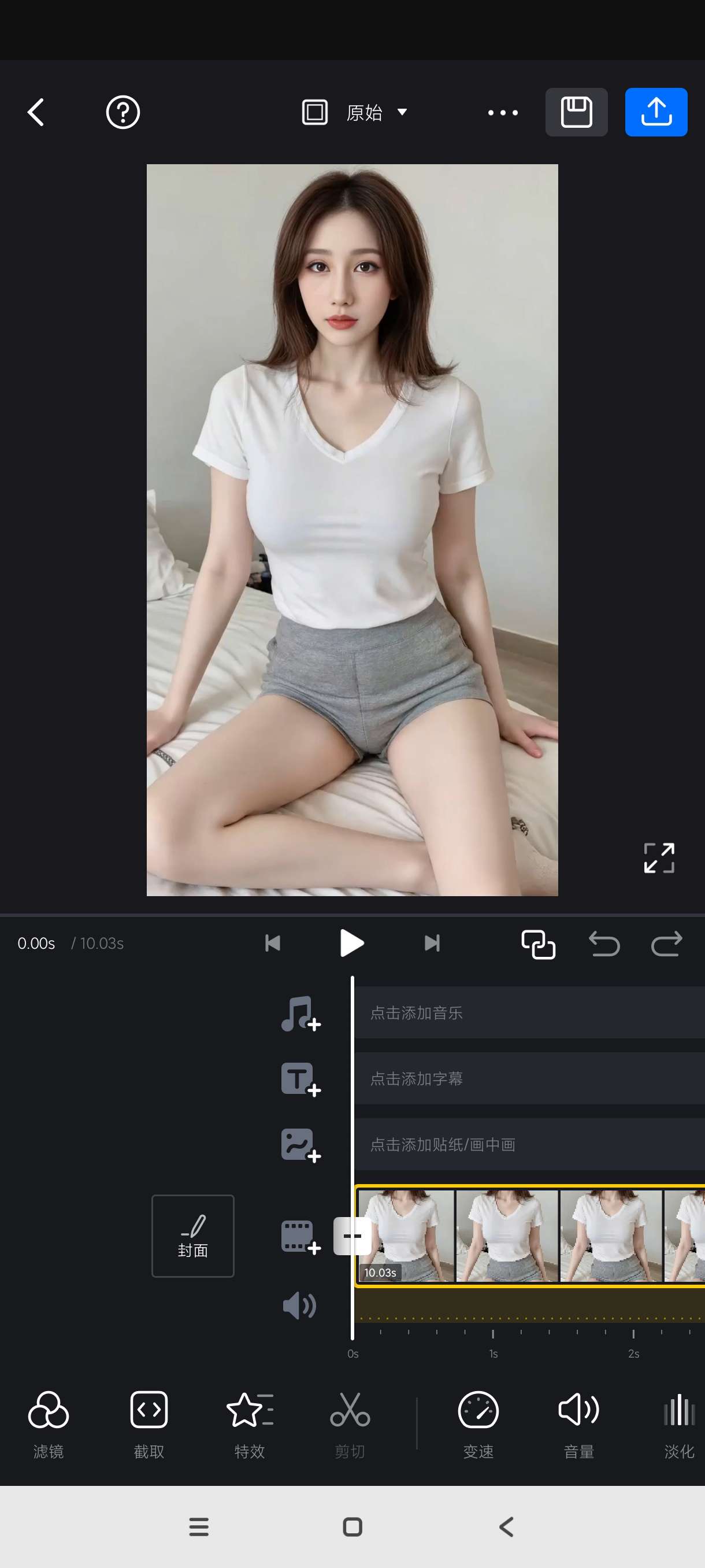Screen dimensions: 705x1568
Task: Tap the blue export button
Action: click(656, 113)
